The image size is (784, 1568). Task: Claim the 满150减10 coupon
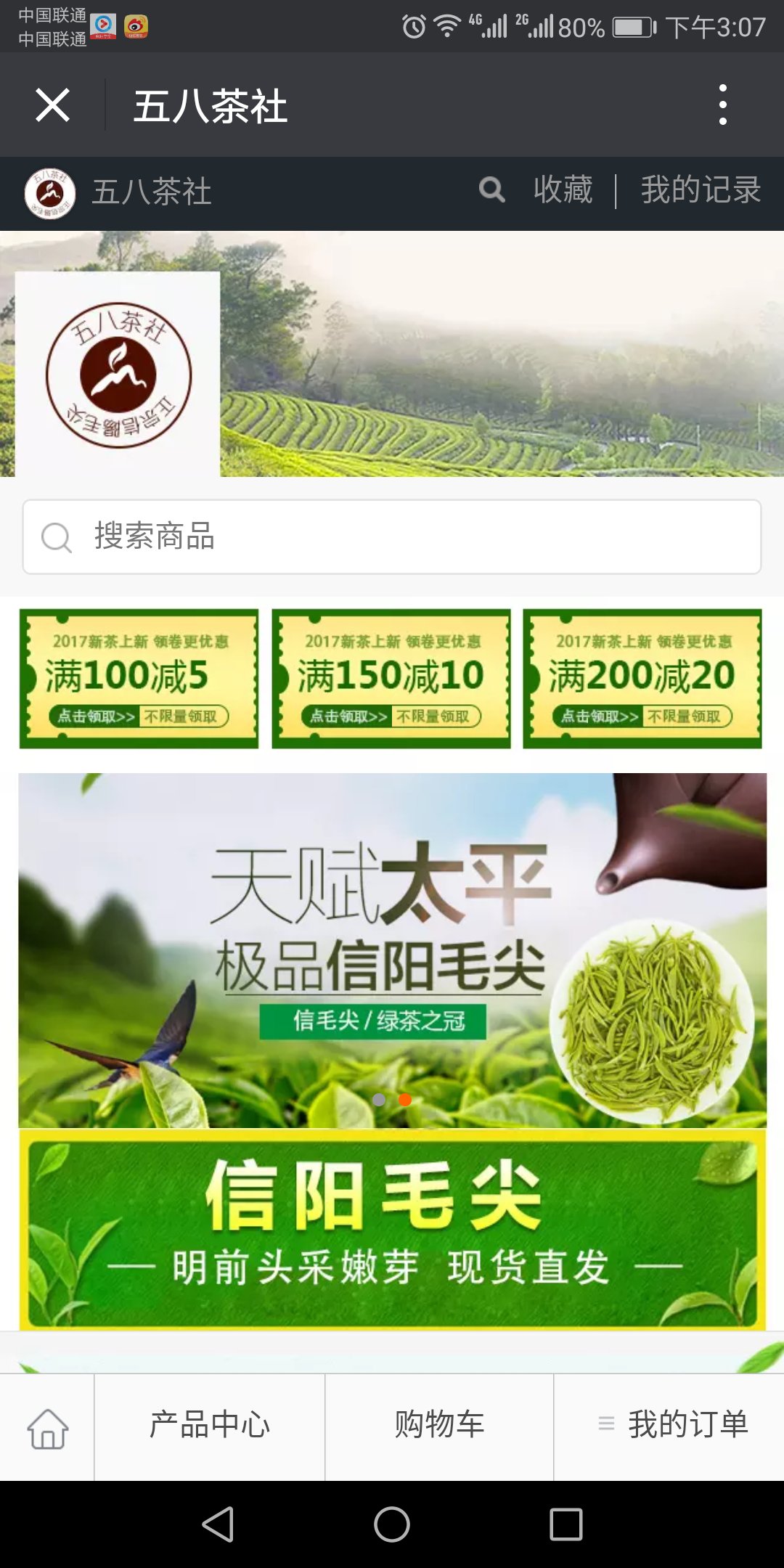pos(391,679)
